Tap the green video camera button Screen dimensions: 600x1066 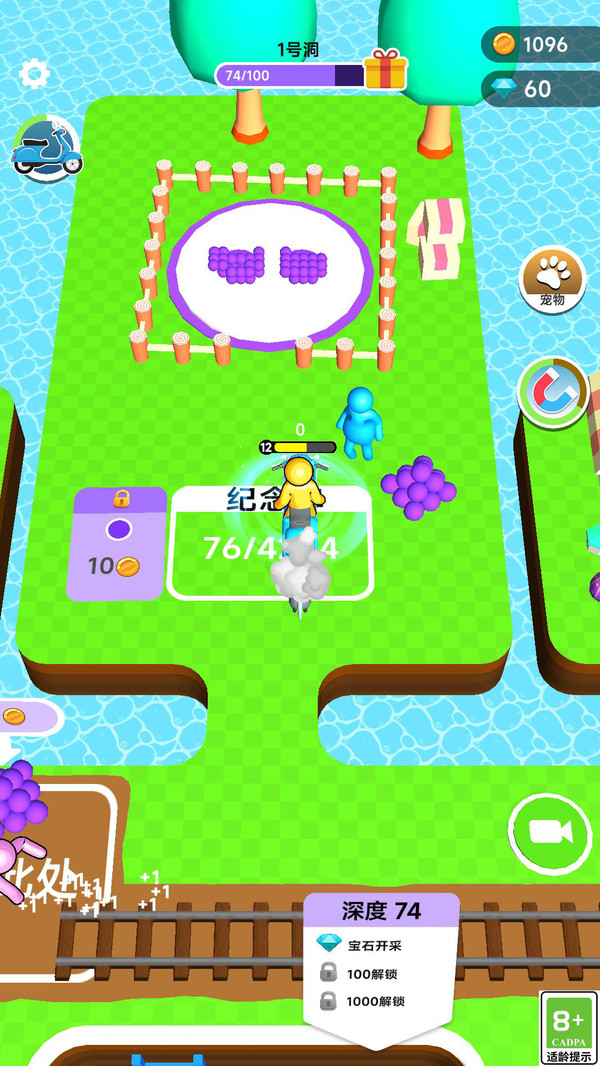click(551, 833)
